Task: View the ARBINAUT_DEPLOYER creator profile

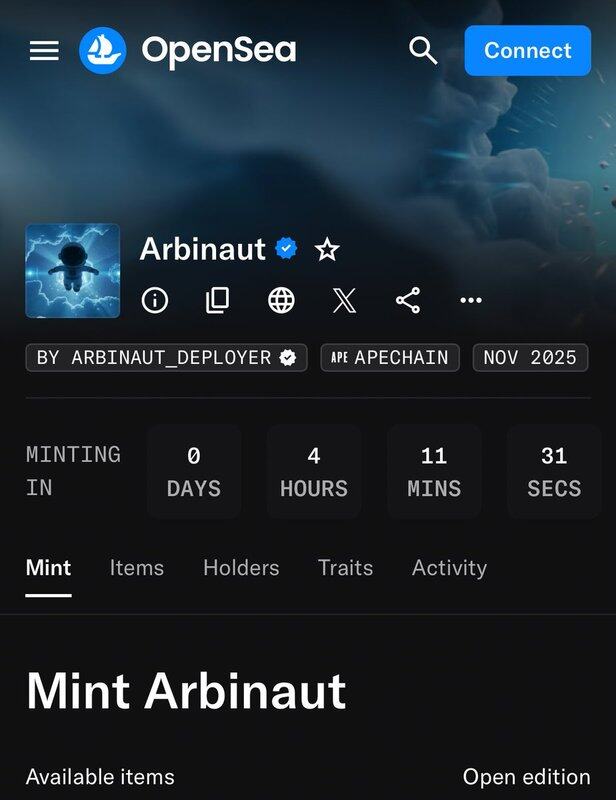Action: point(166,358)
